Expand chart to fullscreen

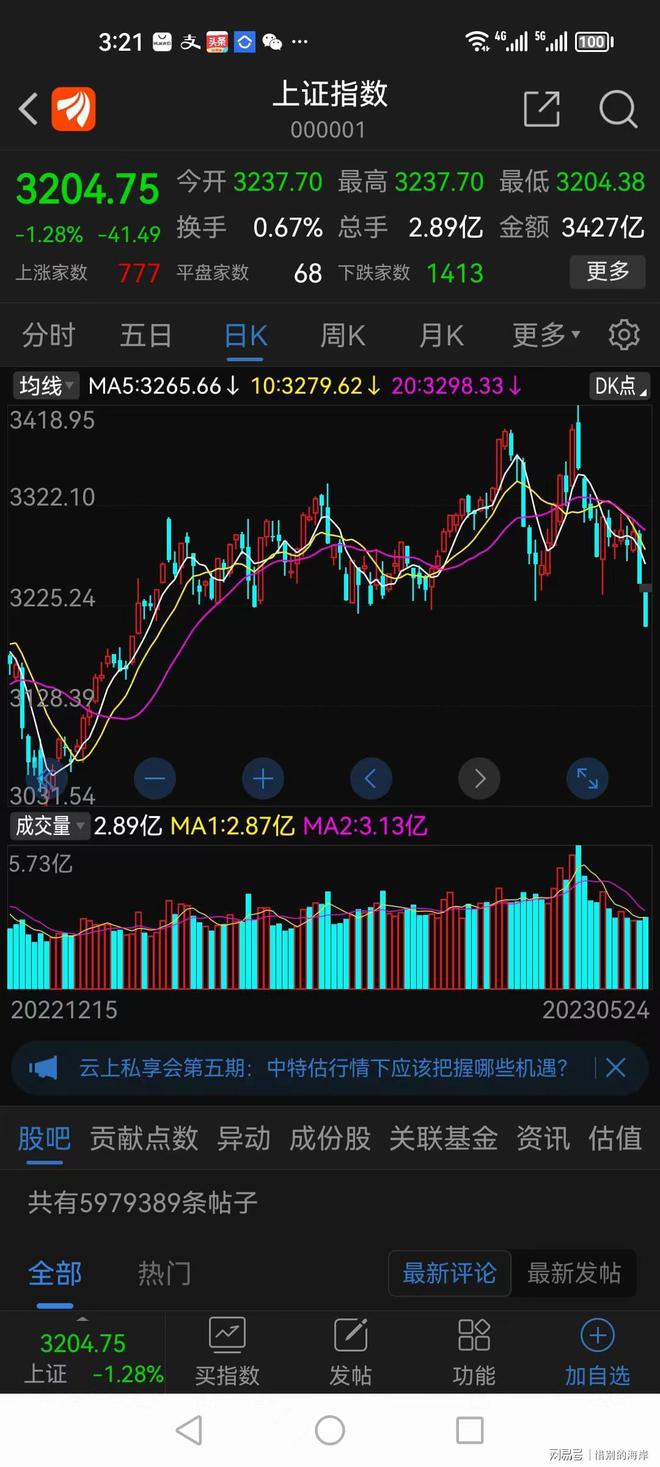[587, 778]
